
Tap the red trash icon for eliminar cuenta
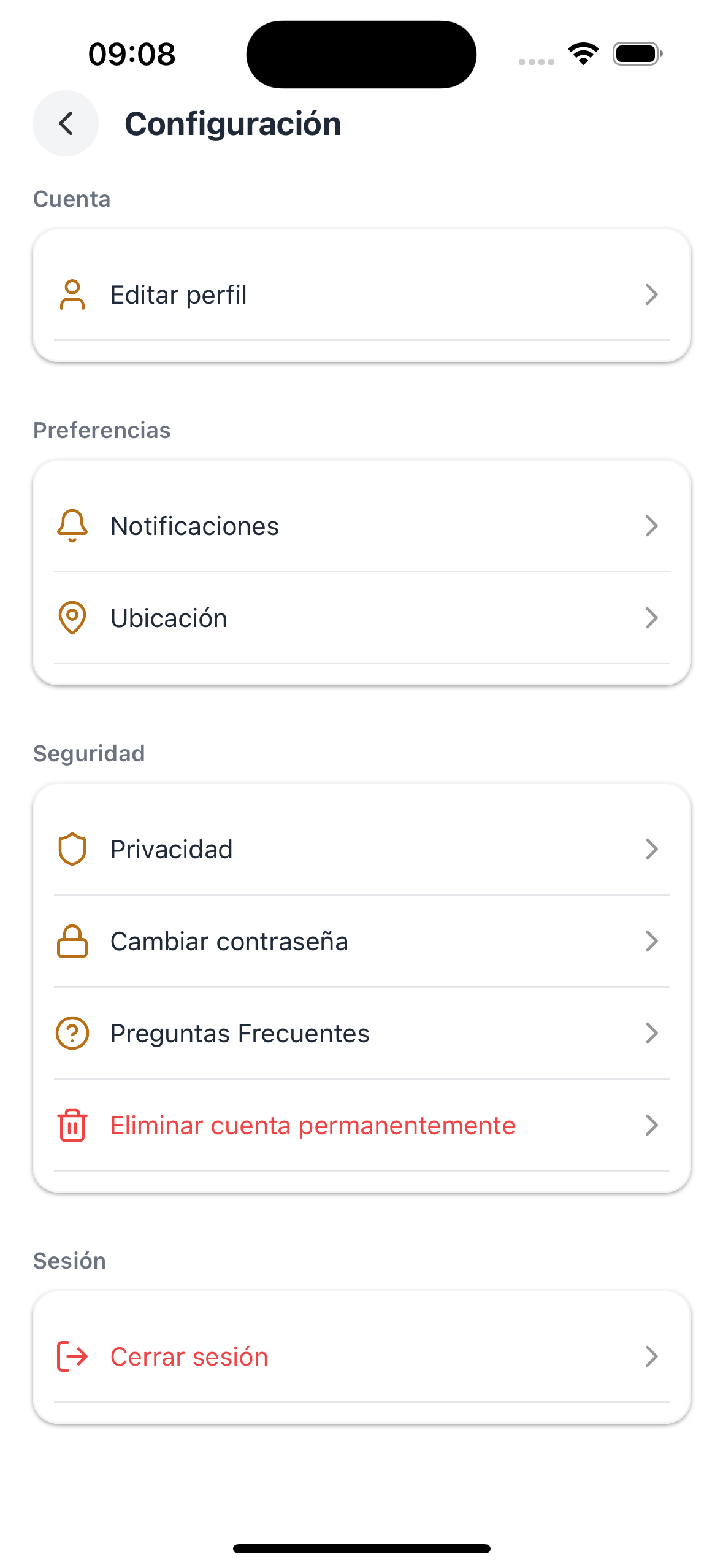point(72,1125)
